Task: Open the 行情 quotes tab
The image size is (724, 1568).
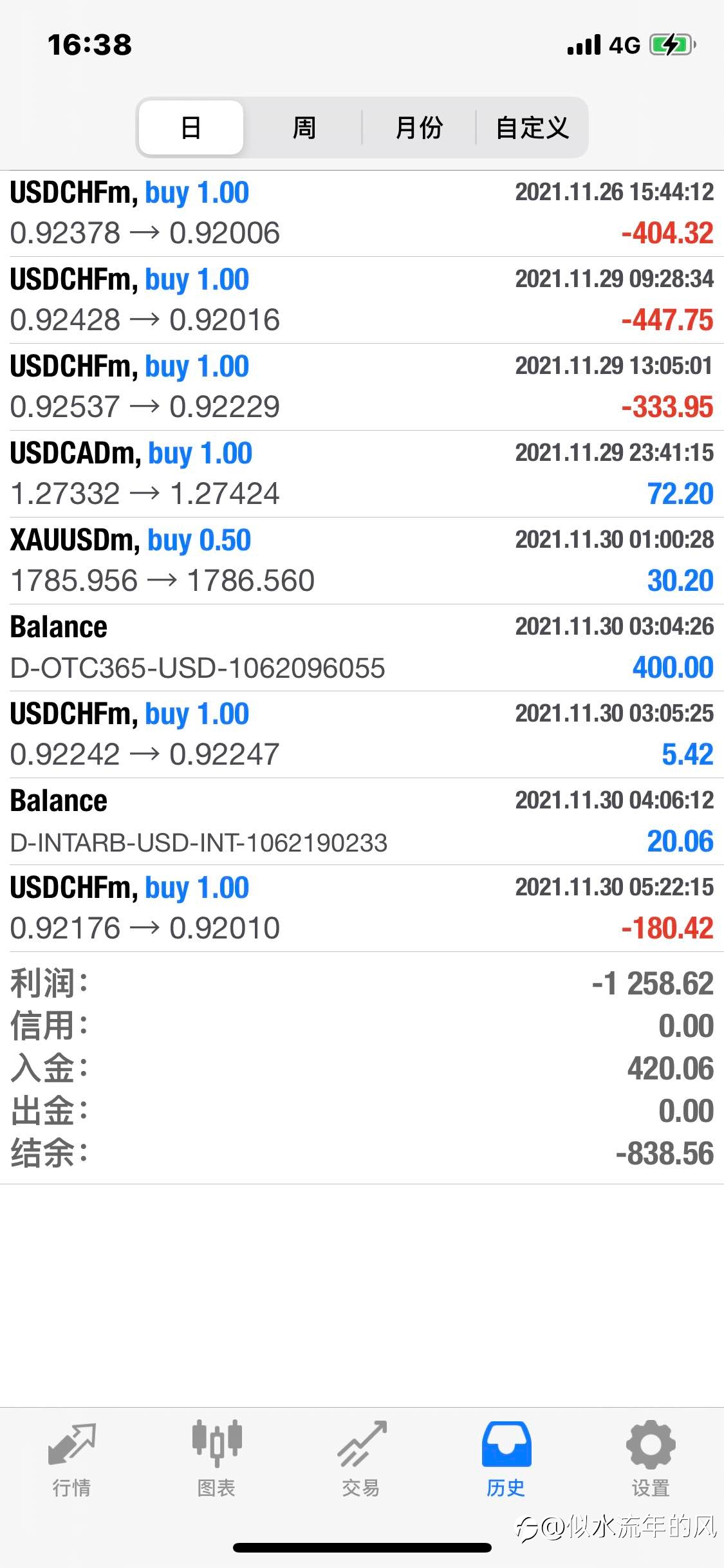Action: [x=72, y=1460]
